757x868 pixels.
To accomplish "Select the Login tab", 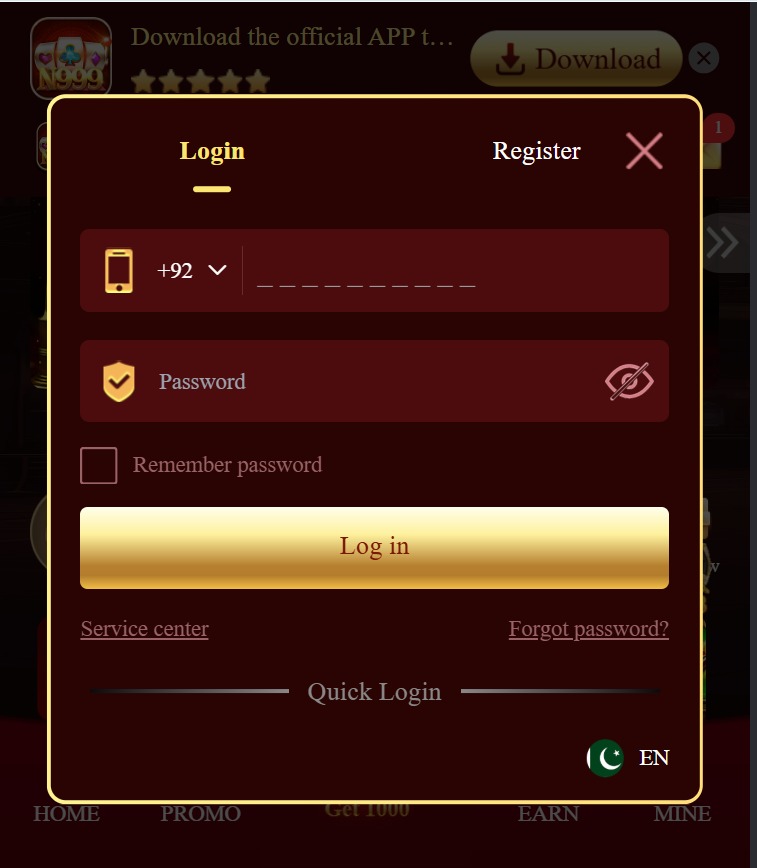I will [x=212, y=151].
